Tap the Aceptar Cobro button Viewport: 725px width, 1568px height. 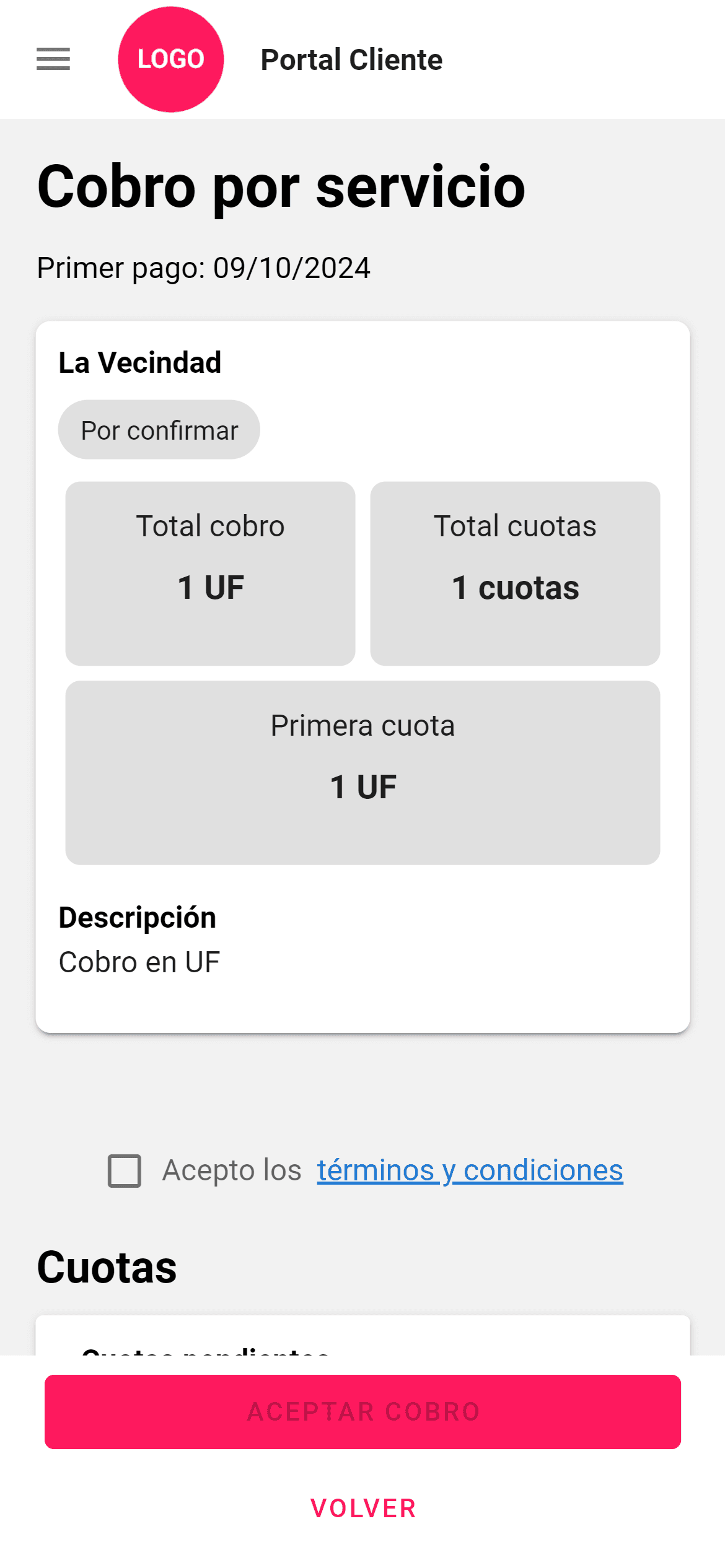click(362, 1411)
